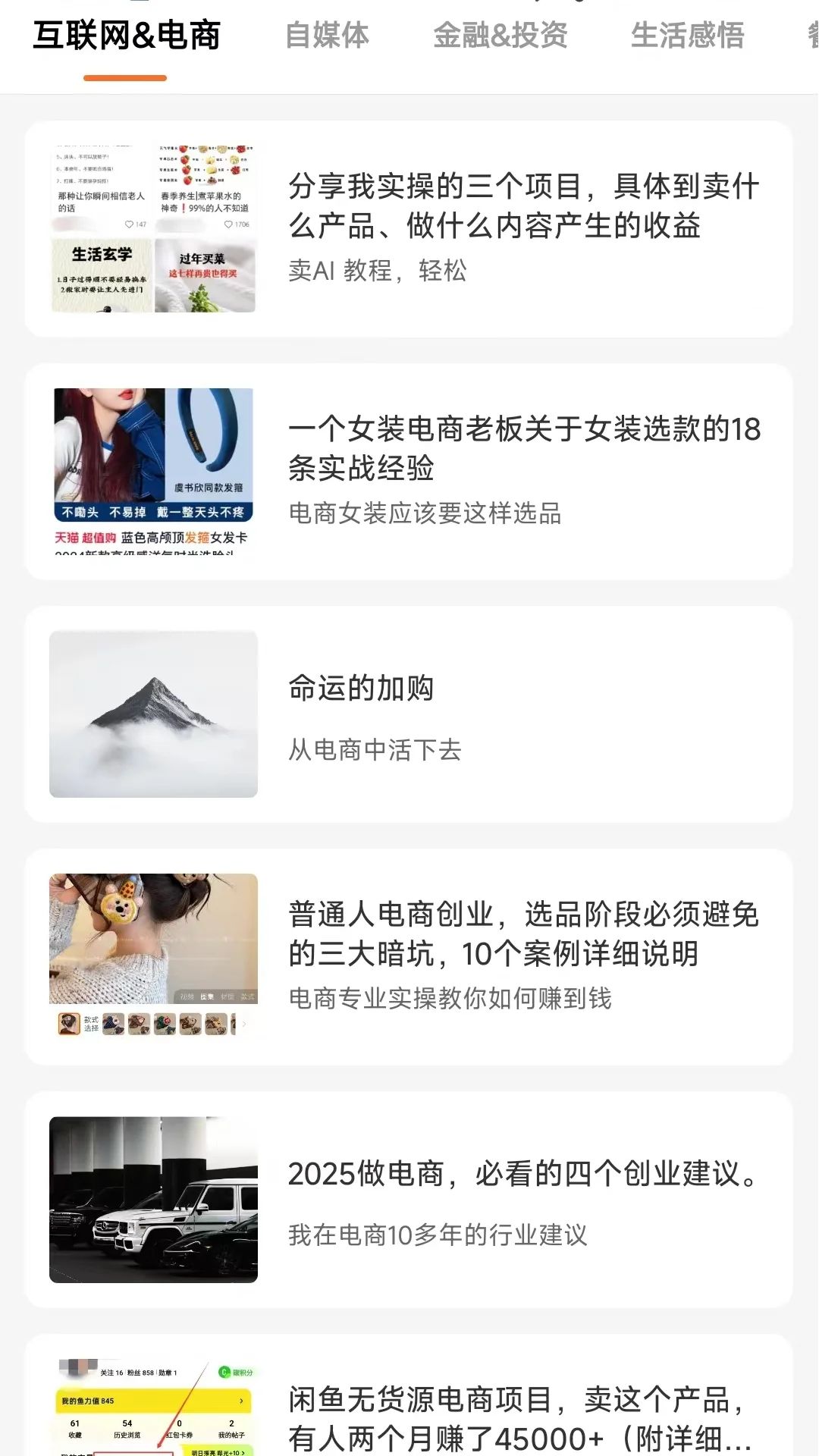Click the subtitle 卖AI 教程，轻松
Viewport: 819px width, 1456px height.
378,271
